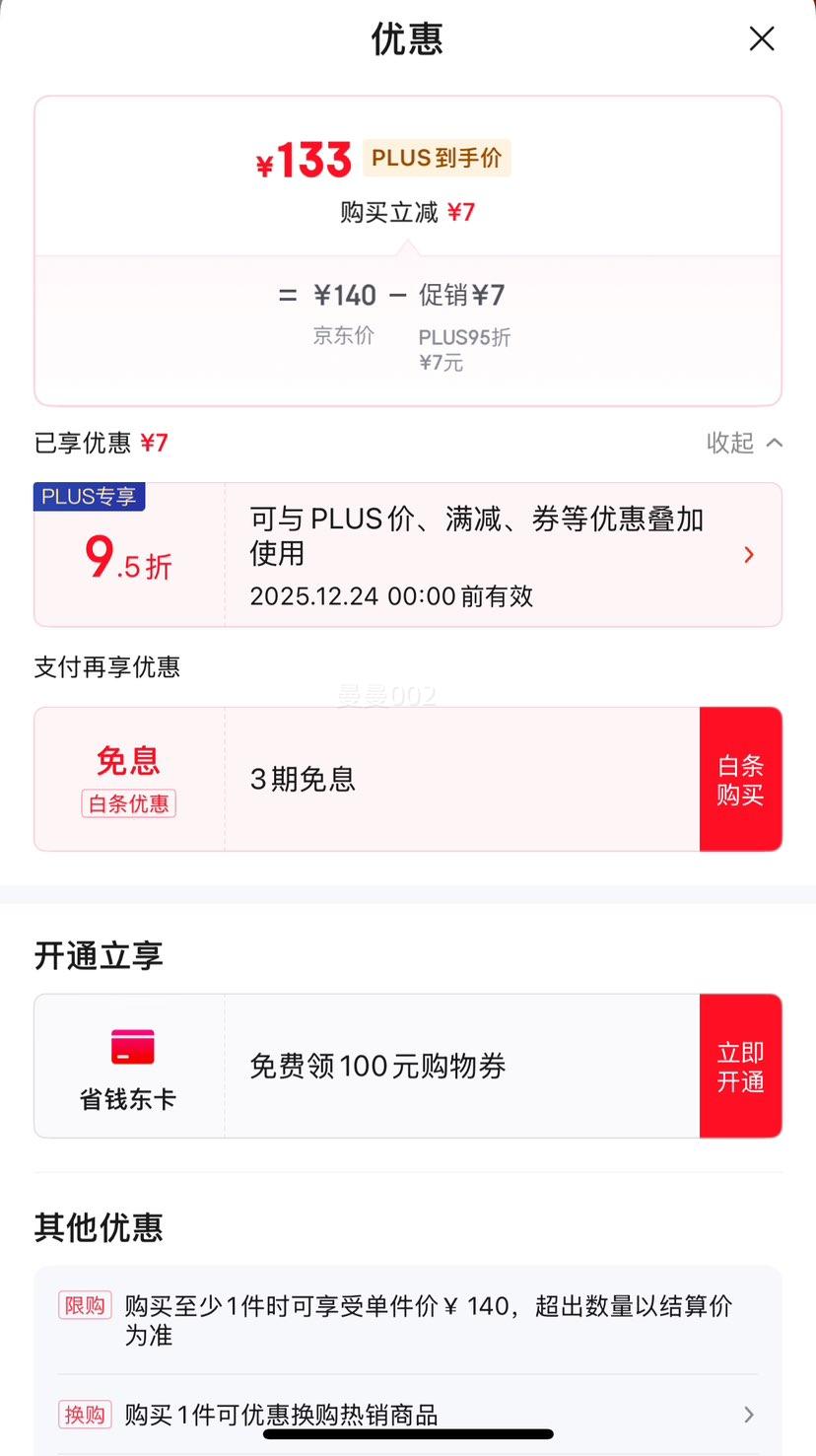Open the 换购 hot-selling products offer
The width and height of the screenshot is (816, 1456).
point(408,1415)
